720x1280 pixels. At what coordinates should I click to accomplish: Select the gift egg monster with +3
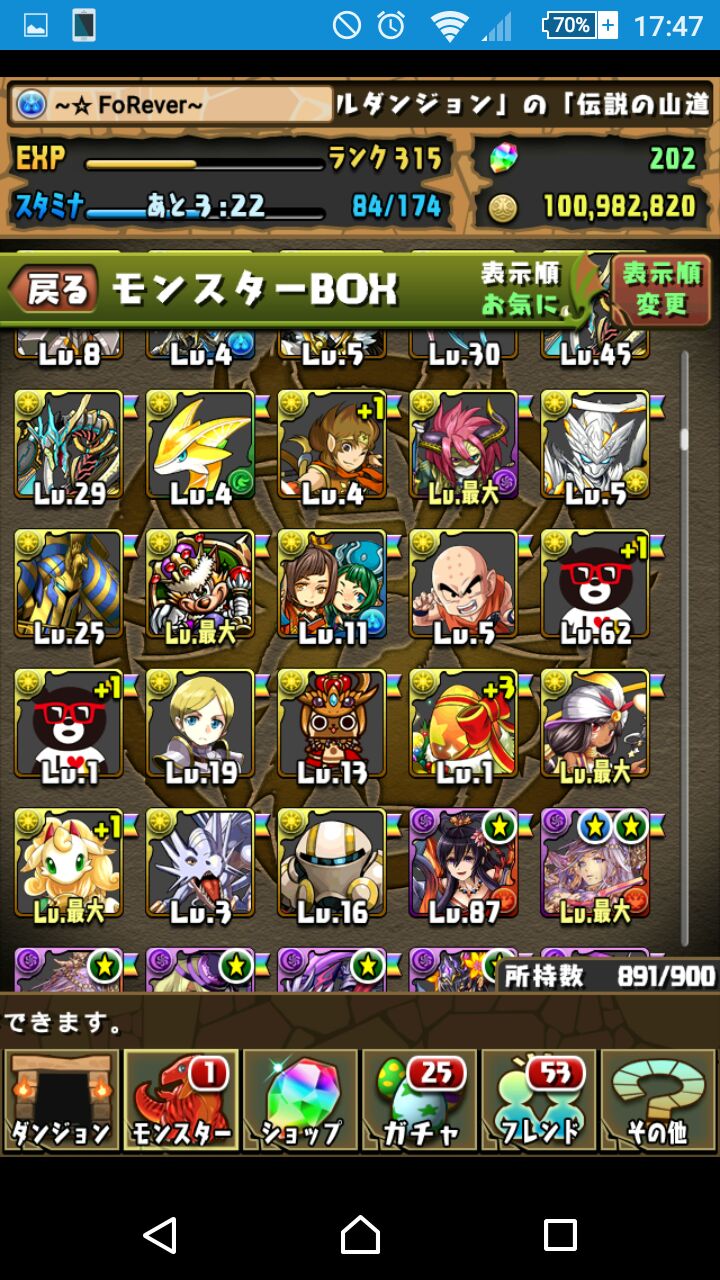pos(464,725)
